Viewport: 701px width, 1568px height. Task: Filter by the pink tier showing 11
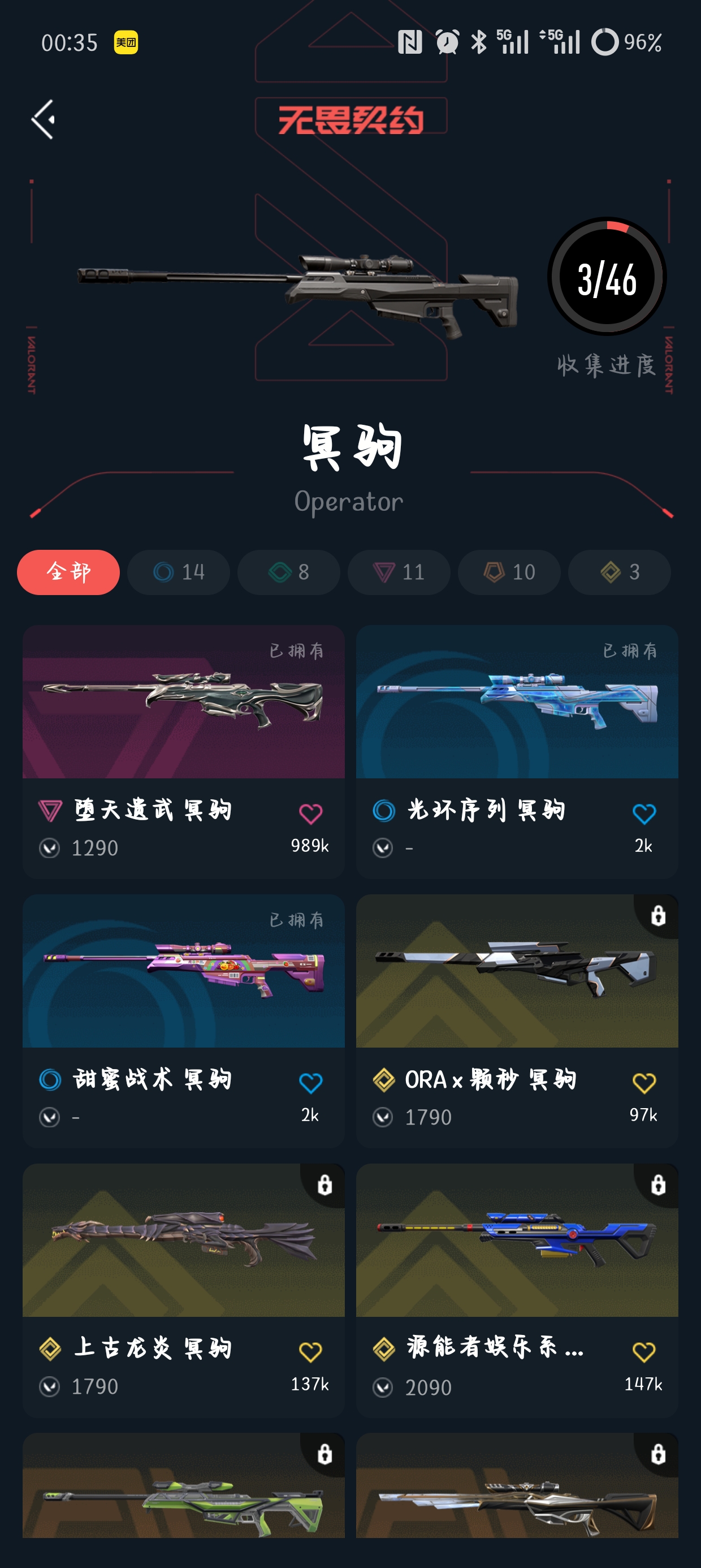point(399,571)
